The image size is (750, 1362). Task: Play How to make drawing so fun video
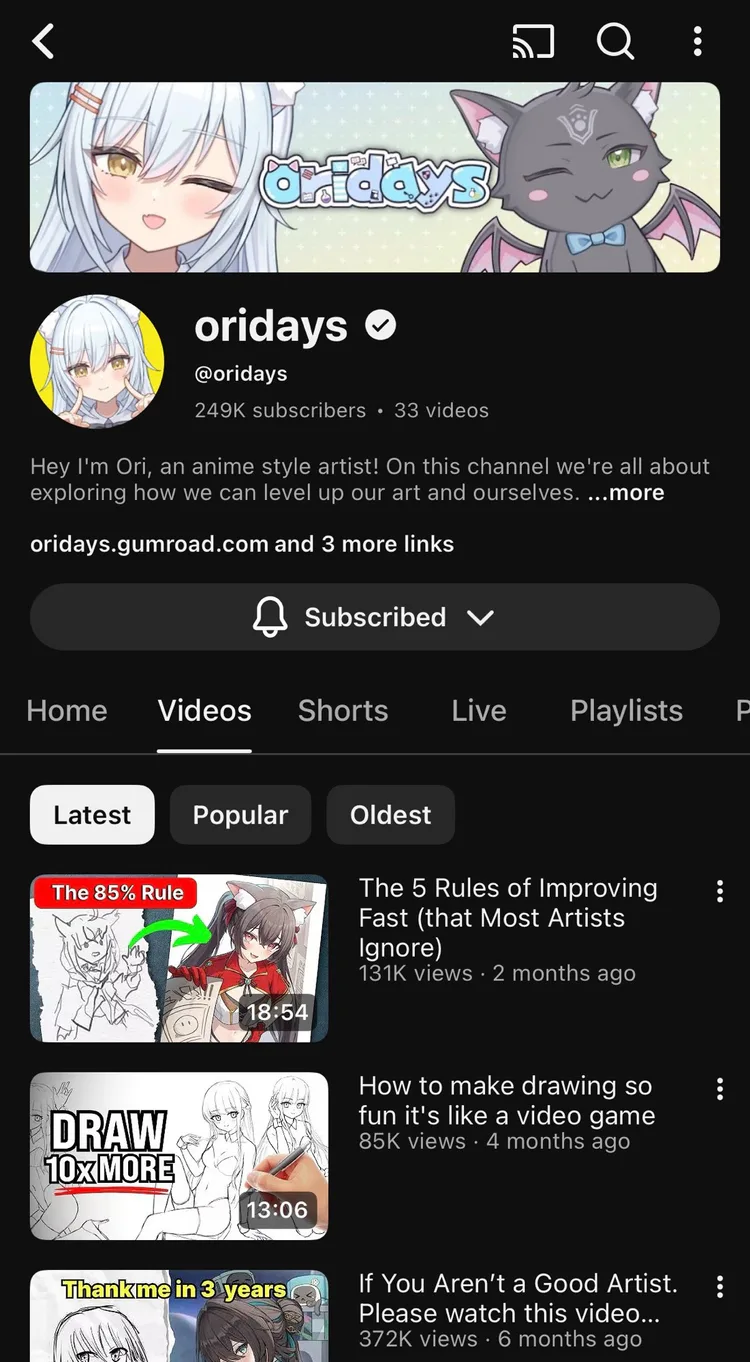pos(179,1156)
